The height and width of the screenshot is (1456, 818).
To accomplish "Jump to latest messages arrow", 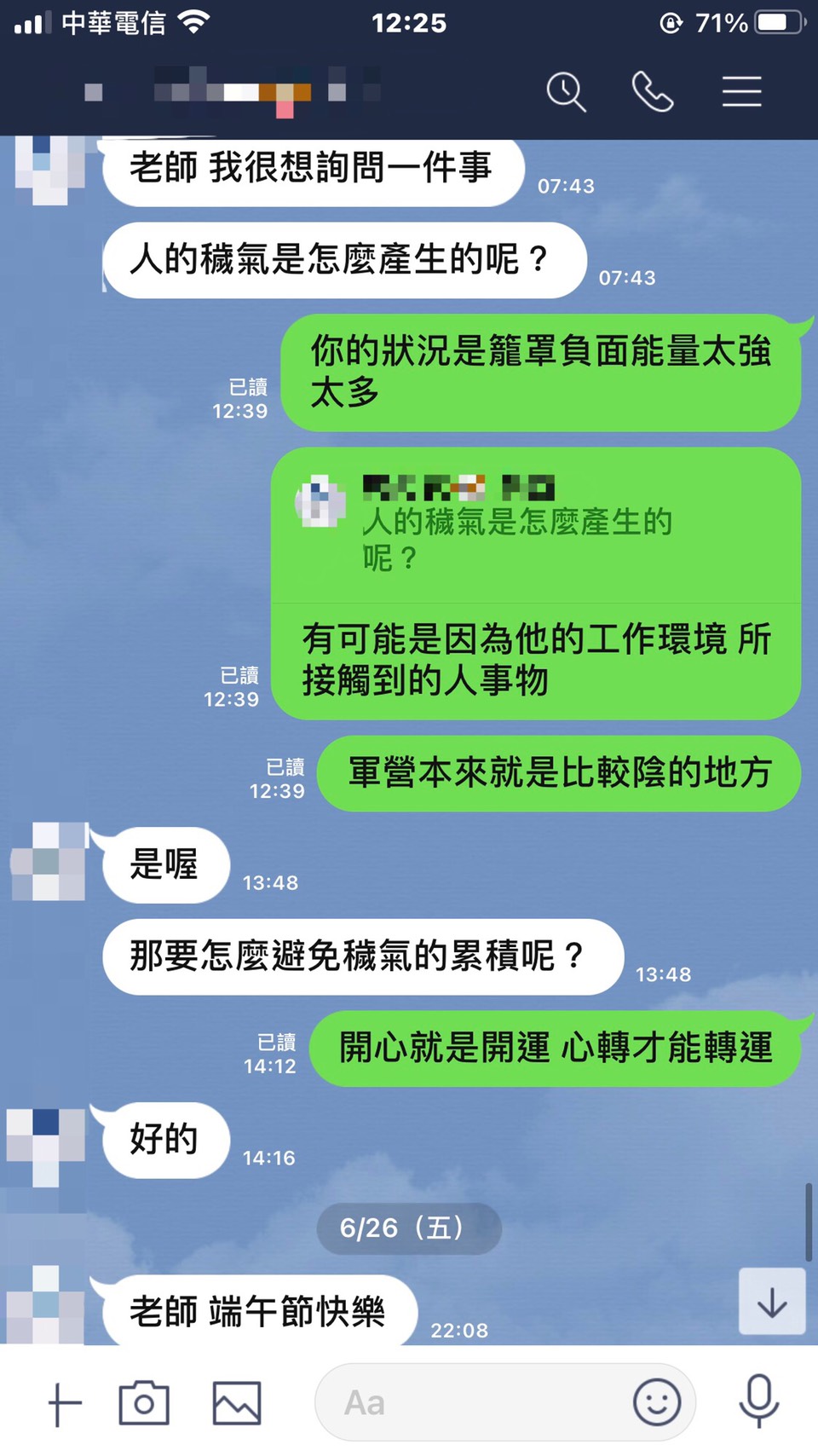I will 772,1303.
